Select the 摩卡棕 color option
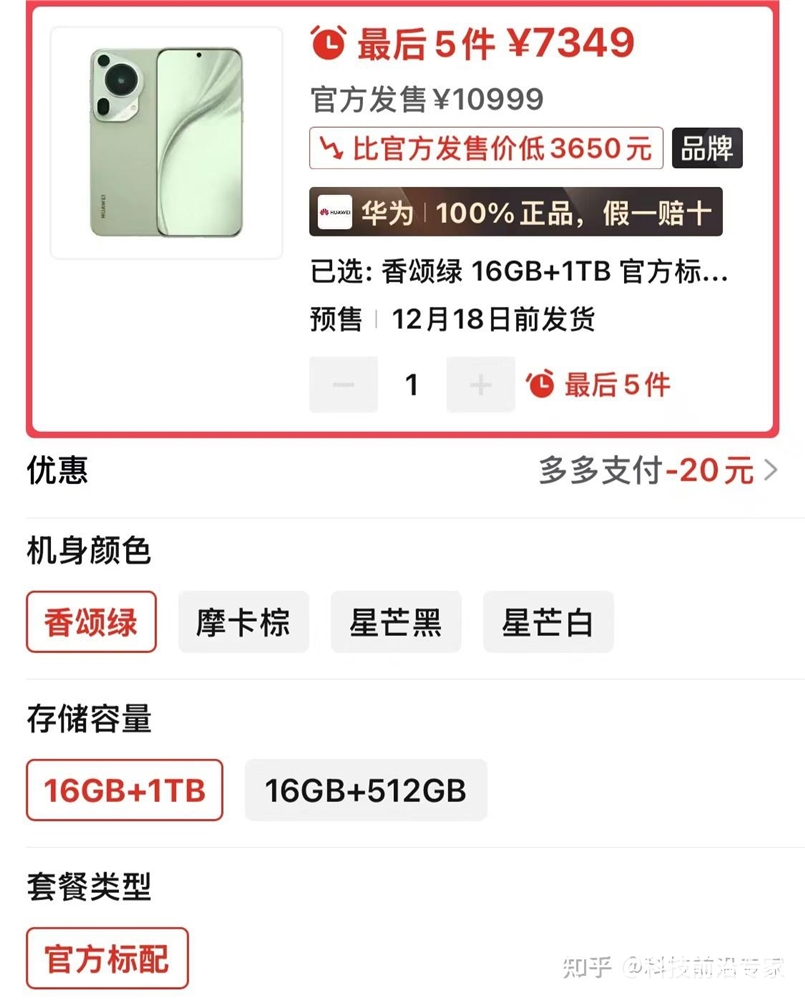Image resolution: width=805 pixels, height=1000 pixels. (243, 622)
